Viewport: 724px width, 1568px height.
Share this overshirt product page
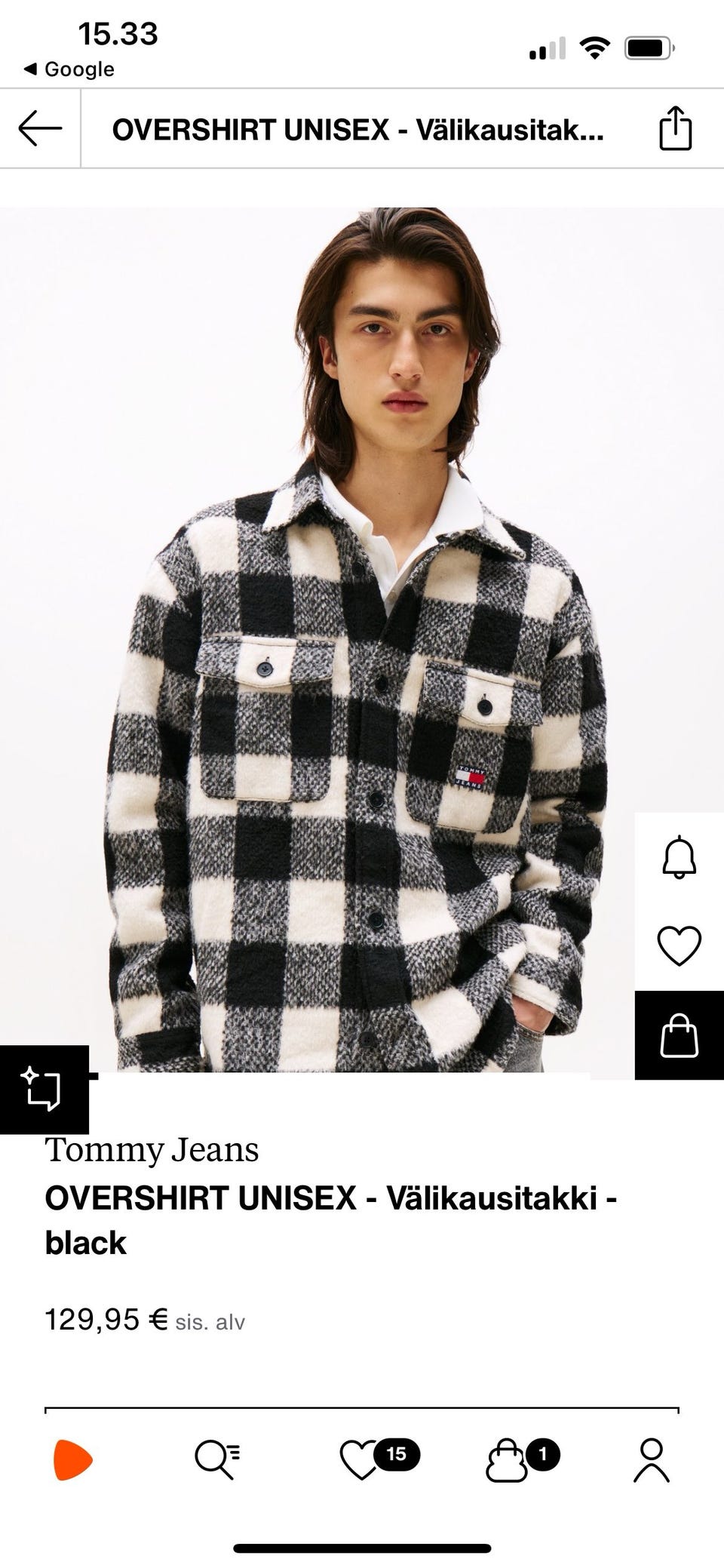(x=675, y=128)
